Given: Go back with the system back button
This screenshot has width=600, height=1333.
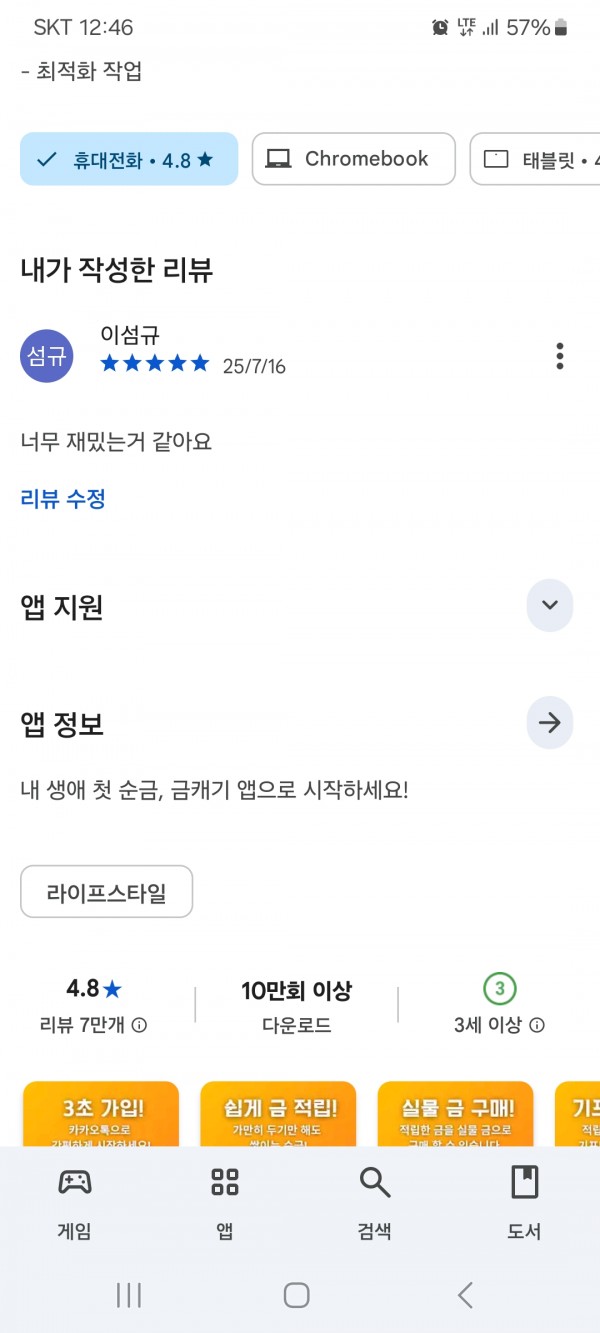Looking at the screenshot, I should (x=465, y=1296).
